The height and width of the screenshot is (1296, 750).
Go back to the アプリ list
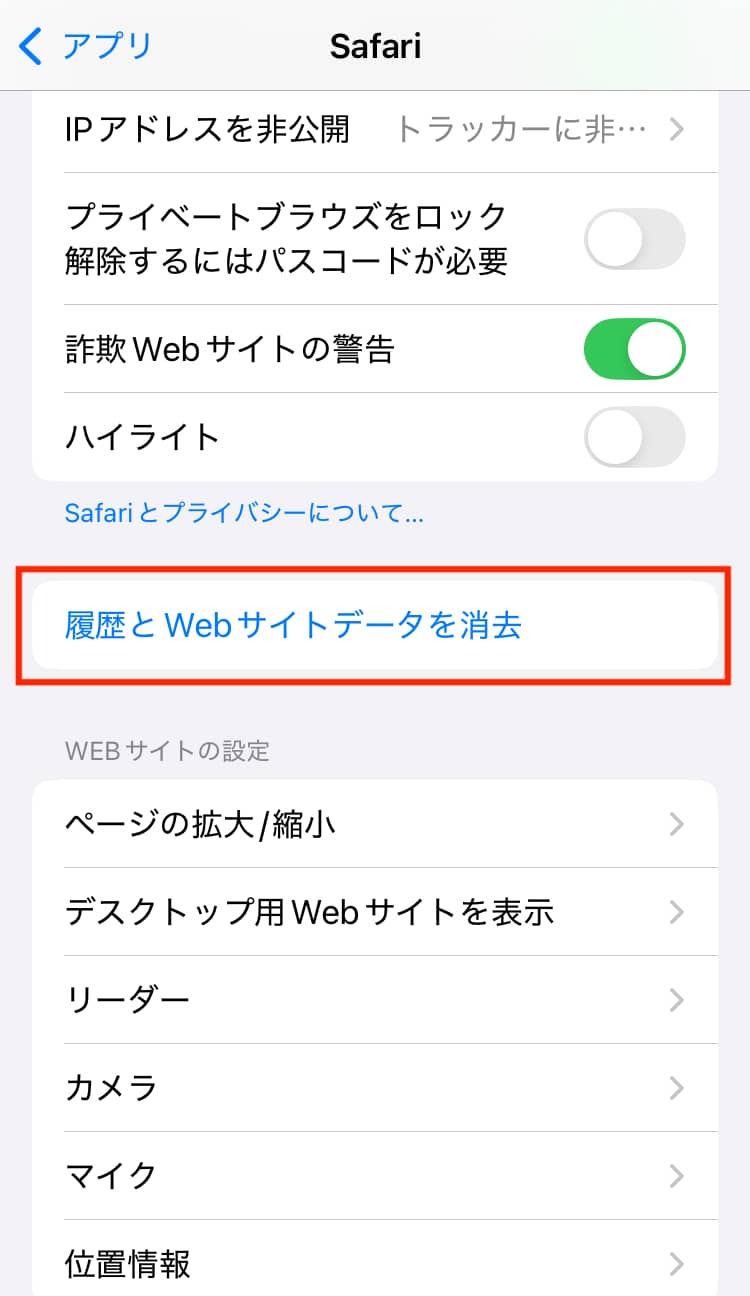tap(88, 46)
